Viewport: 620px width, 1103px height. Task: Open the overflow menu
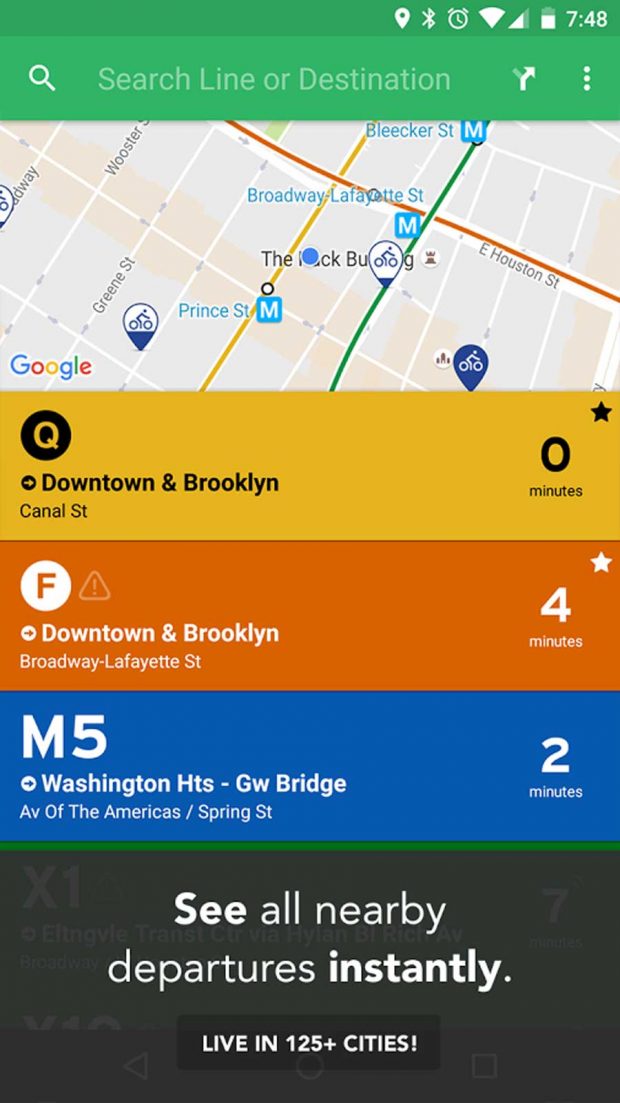click(587, 79)
